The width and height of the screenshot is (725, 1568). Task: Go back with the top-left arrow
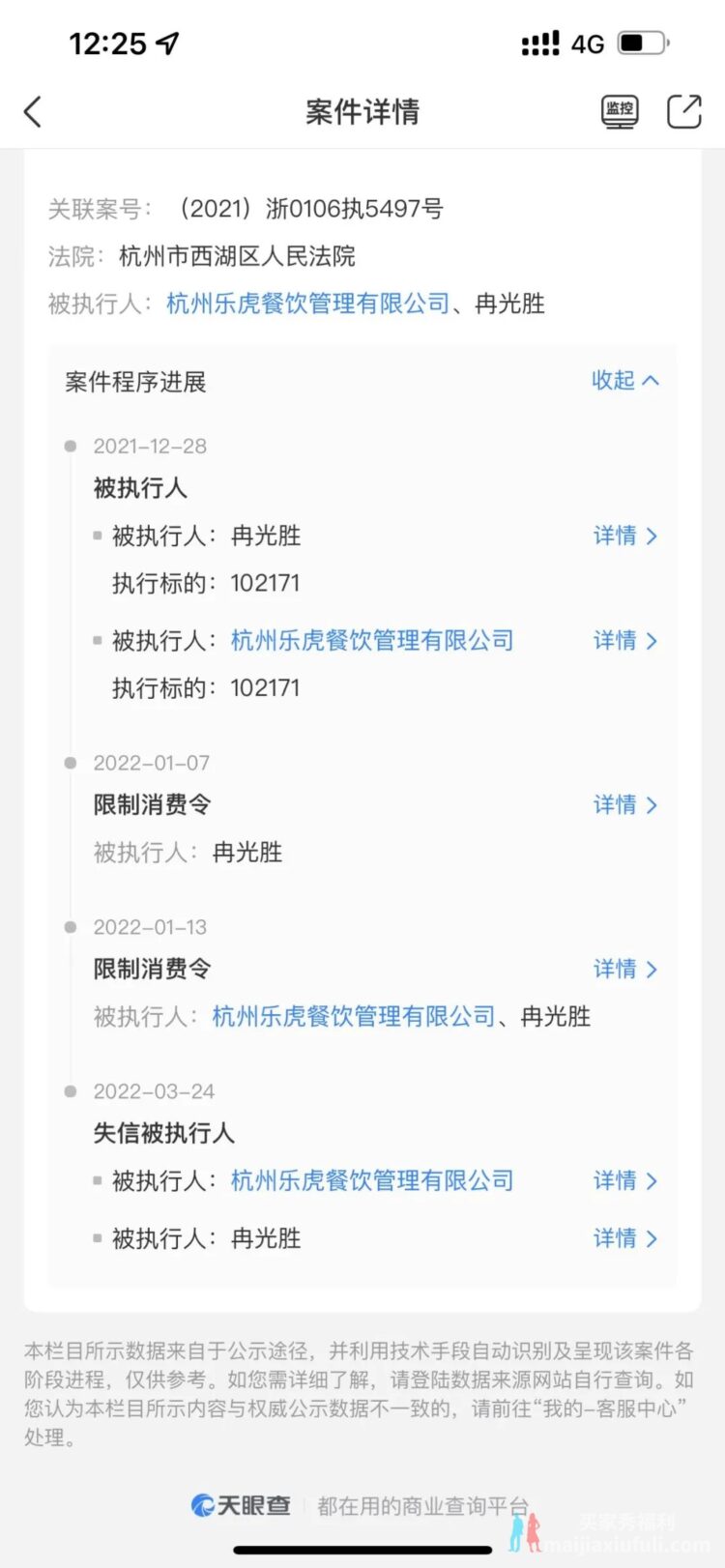tap(33, 112)
